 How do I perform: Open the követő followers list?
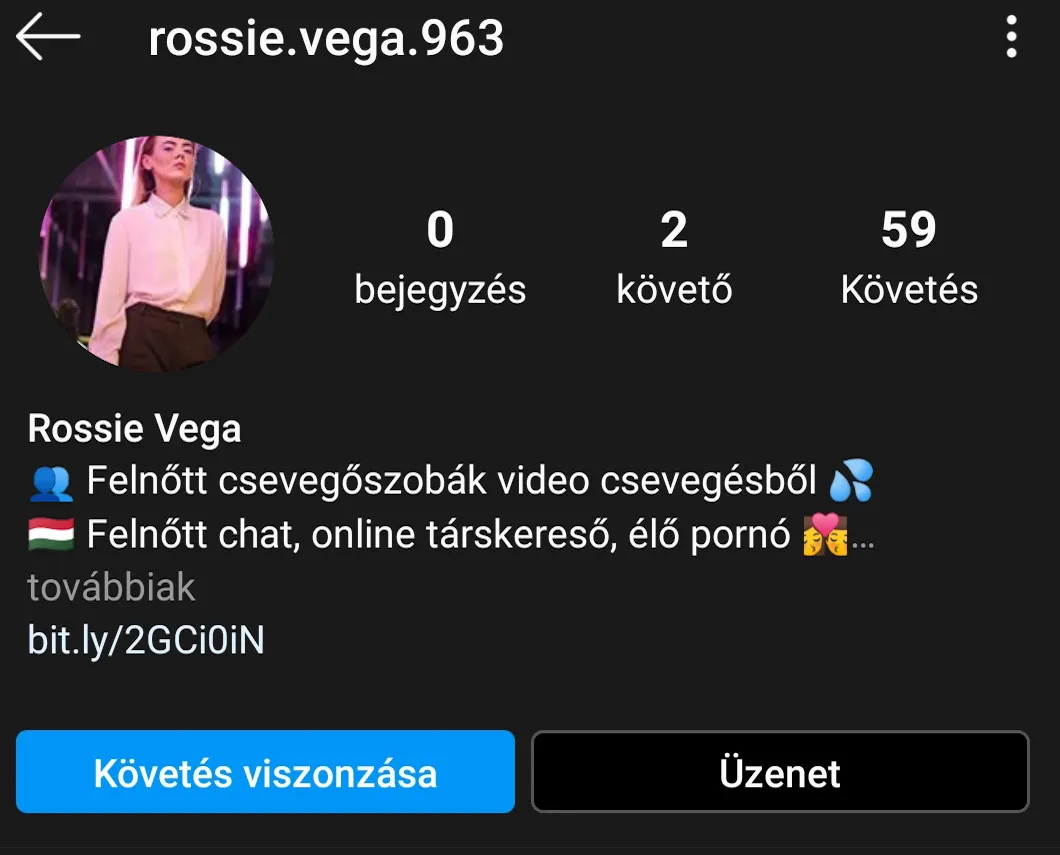pos(674,257)
